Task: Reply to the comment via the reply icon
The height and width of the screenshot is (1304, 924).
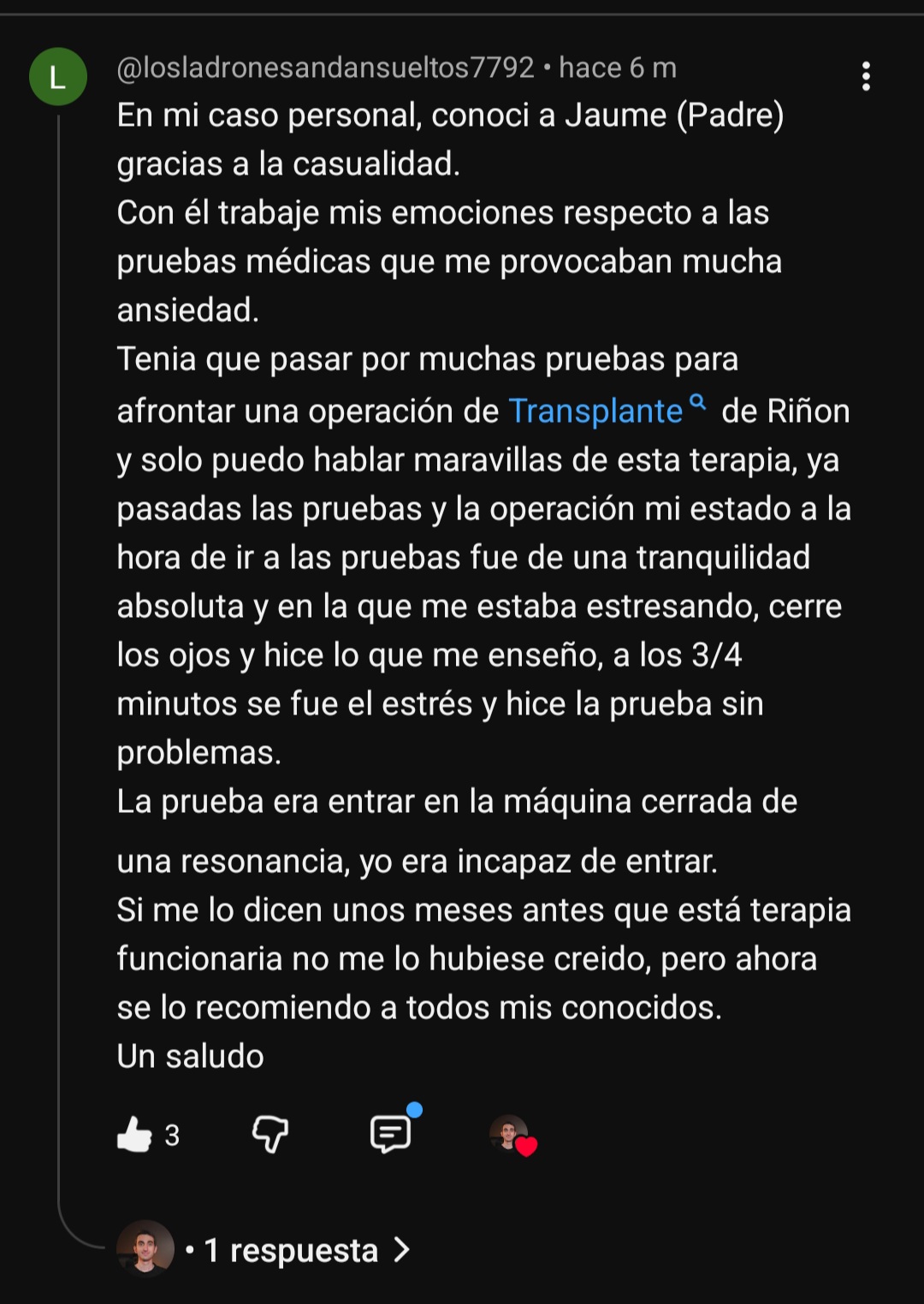Action: click(x=391, y=1134)
